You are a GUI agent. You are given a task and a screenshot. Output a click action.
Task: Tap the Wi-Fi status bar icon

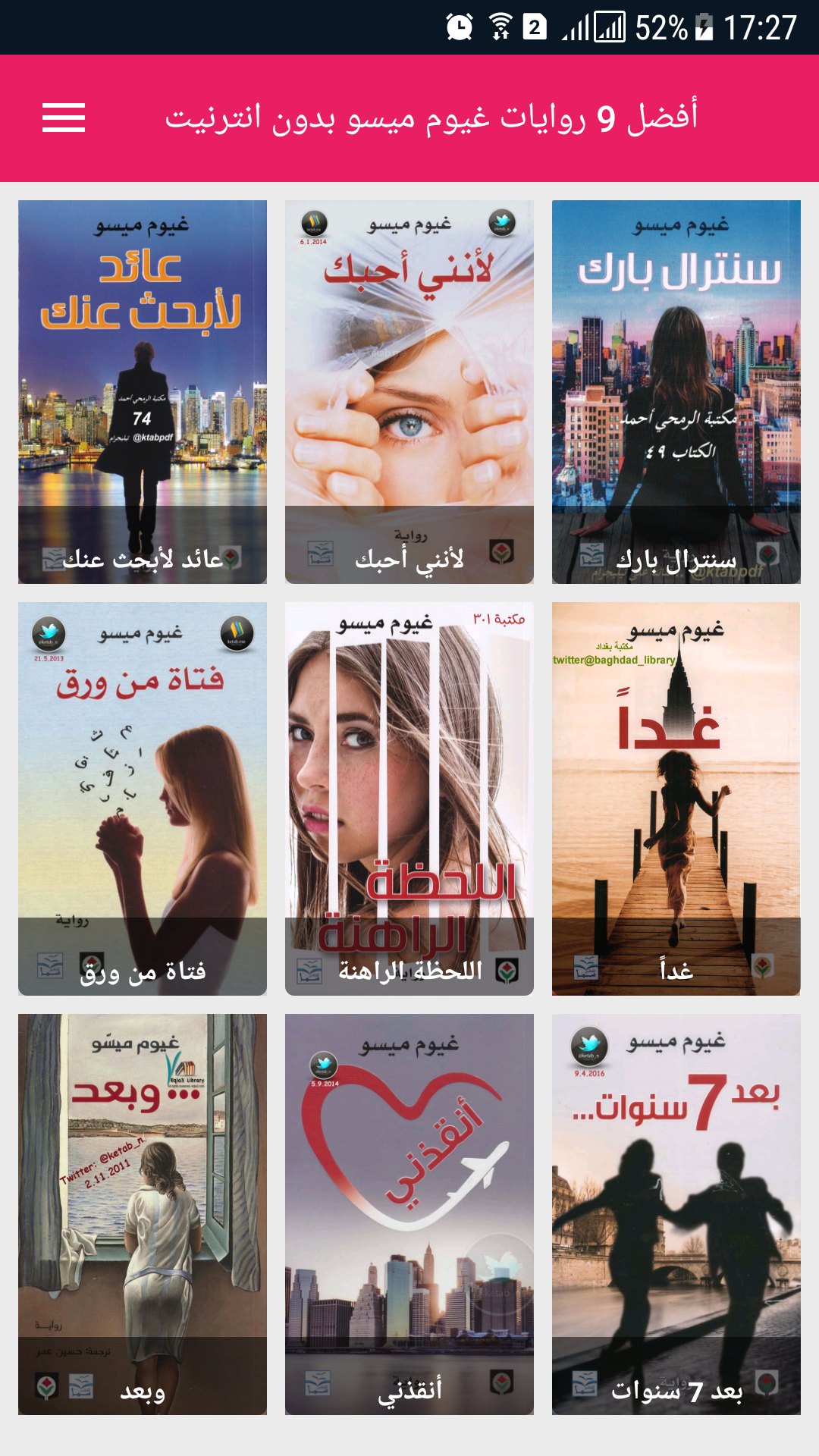click(500, 25)
